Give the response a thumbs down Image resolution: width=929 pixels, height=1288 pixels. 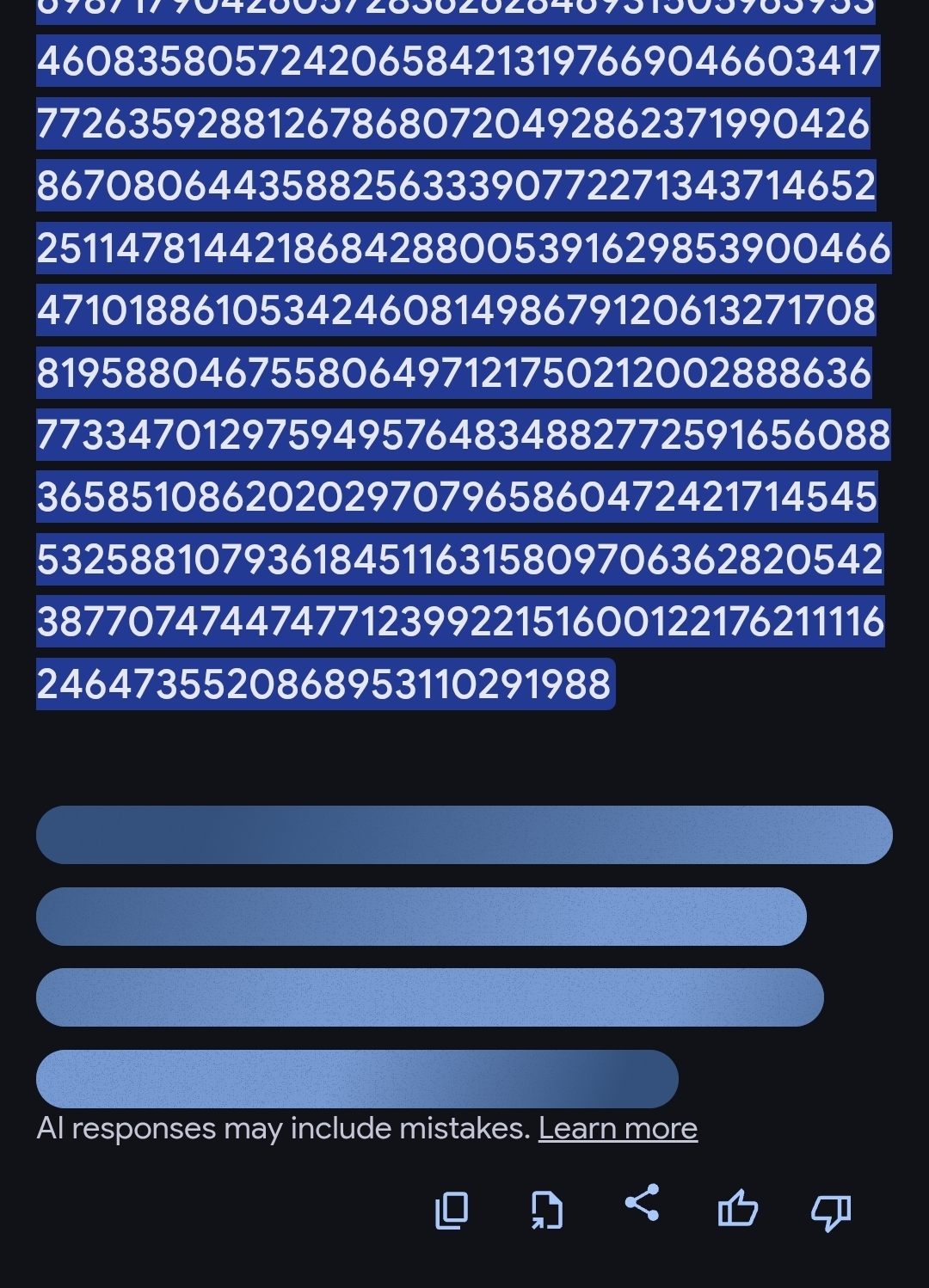(831, 1211)
